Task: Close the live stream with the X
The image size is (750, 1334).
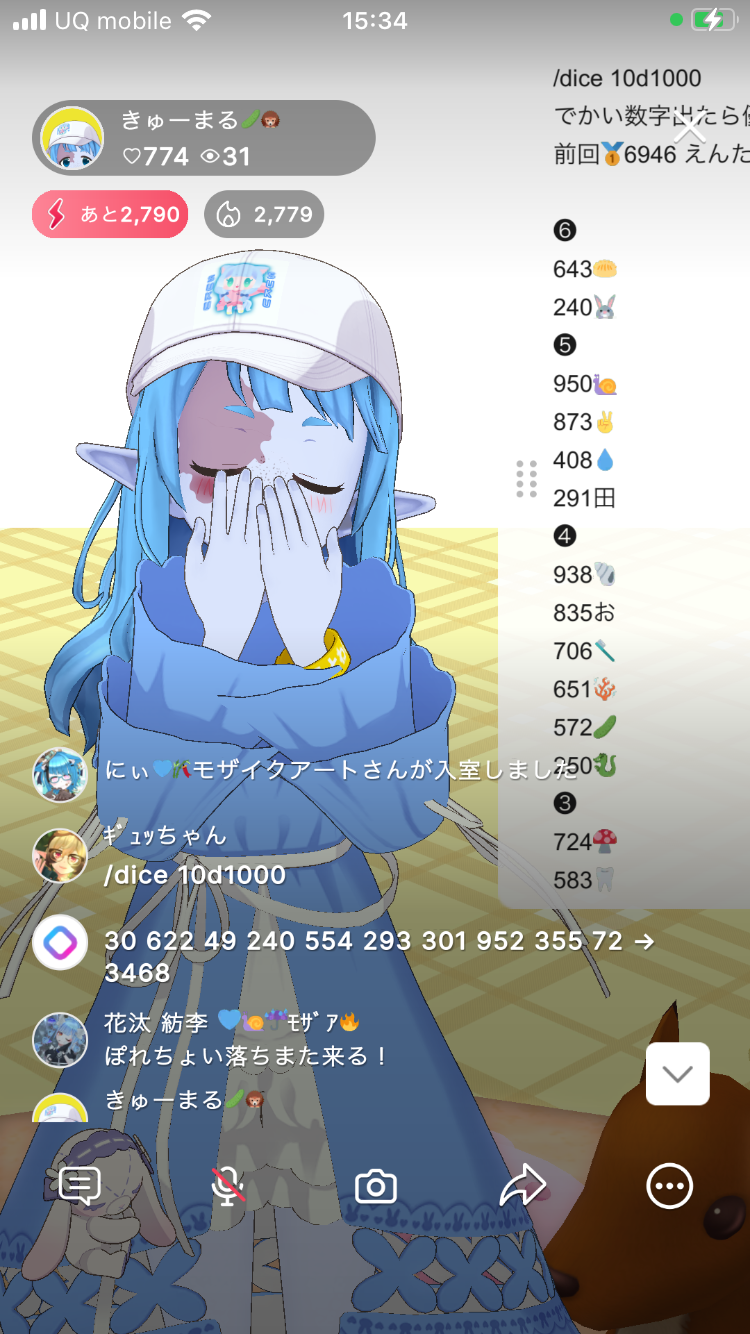Action: click(x=690, y=130)
